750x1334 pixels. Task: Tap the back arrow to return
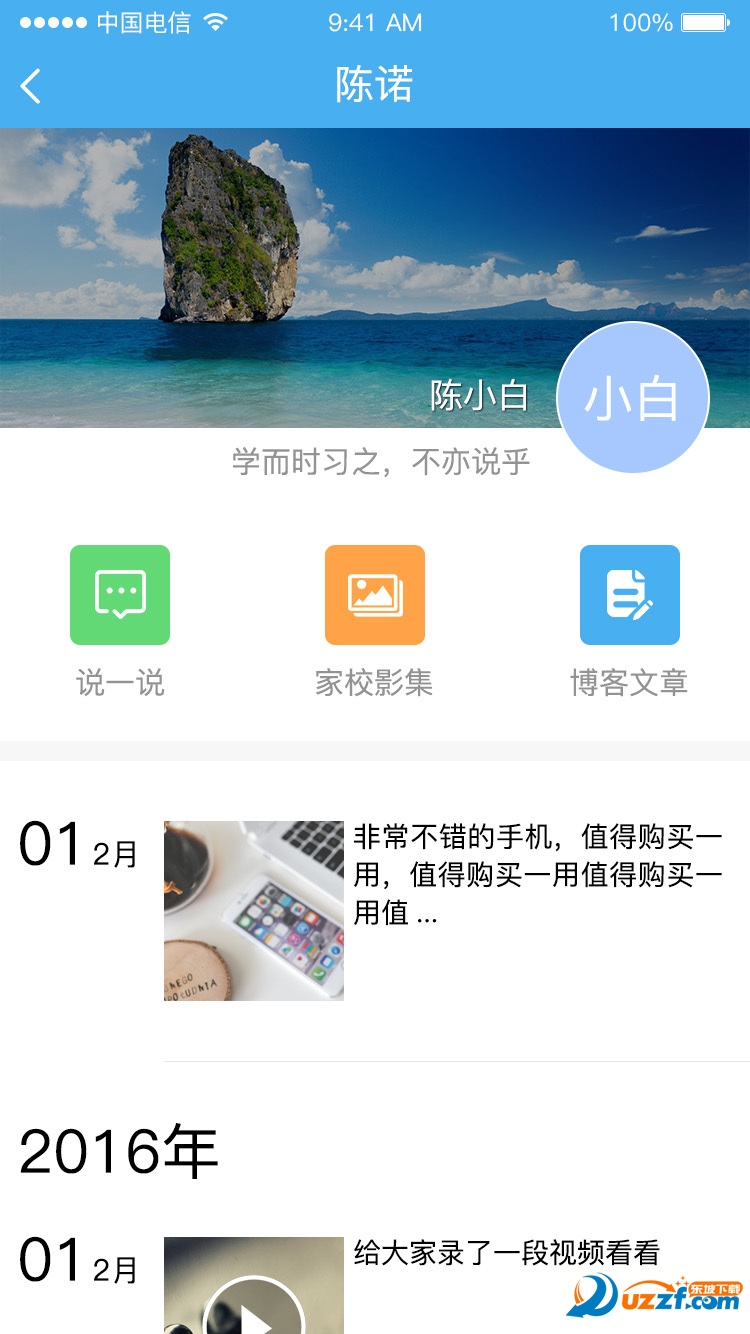coord(30,86)
